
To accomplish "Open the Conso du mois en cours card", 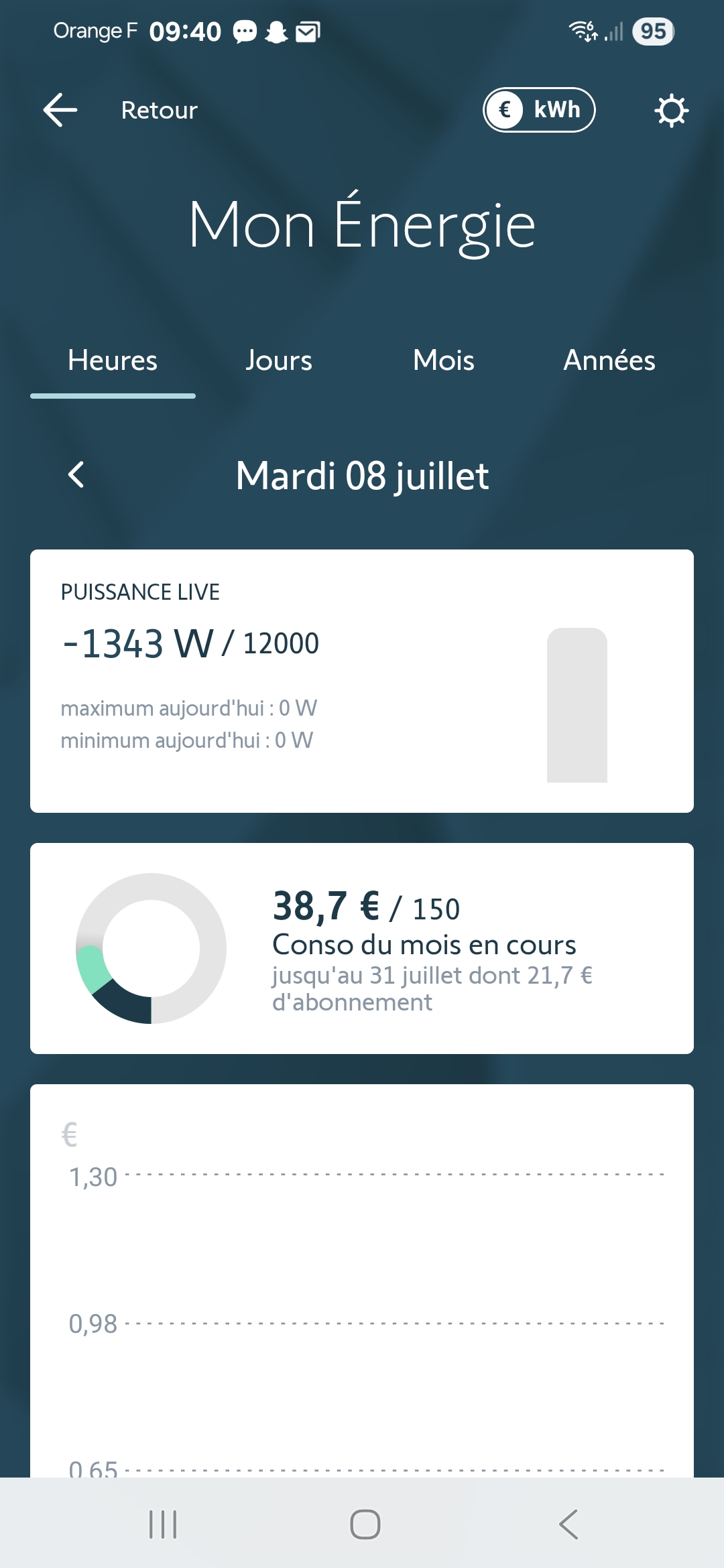I will 362,948.
